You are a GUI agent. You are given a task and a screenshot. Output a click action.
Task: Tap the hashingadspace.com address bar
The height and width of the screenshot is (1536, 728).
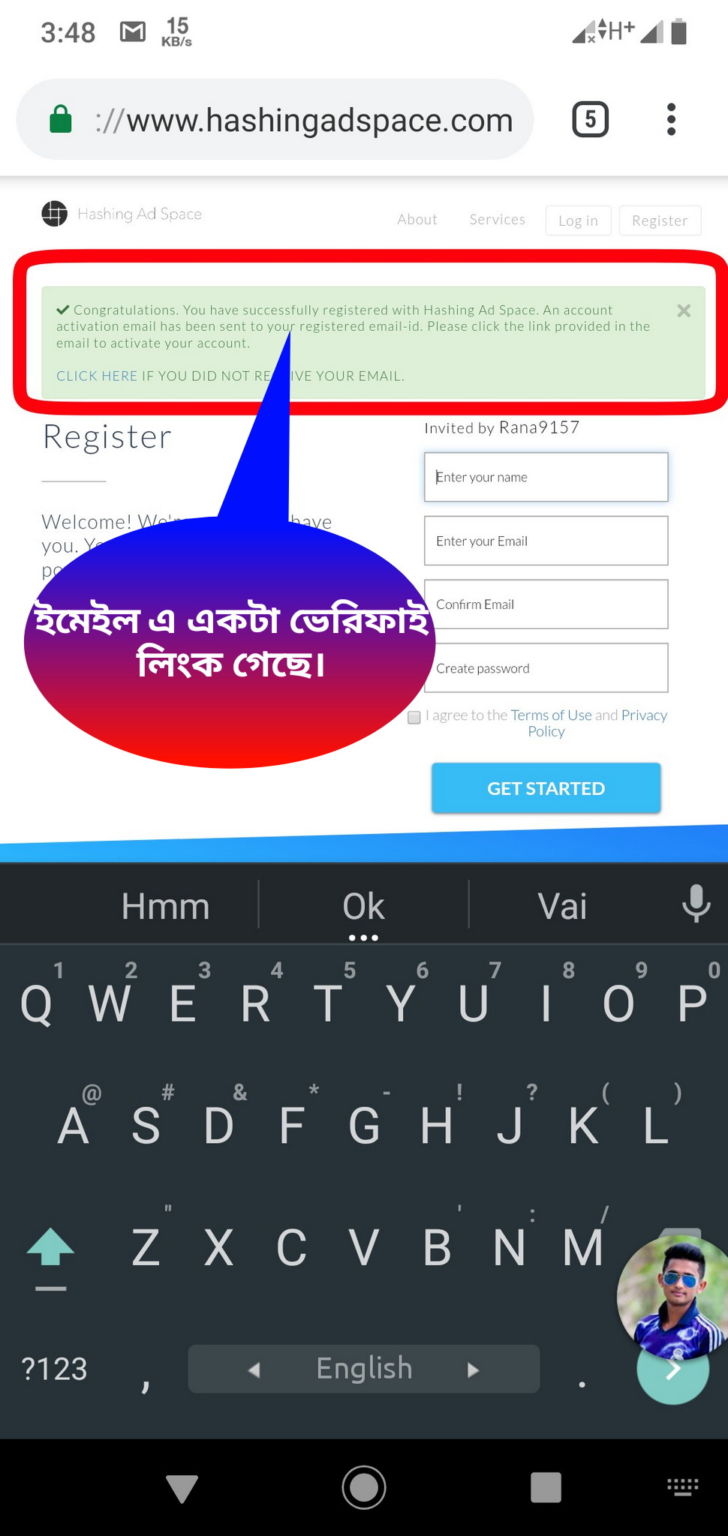[x=300, y=121]
